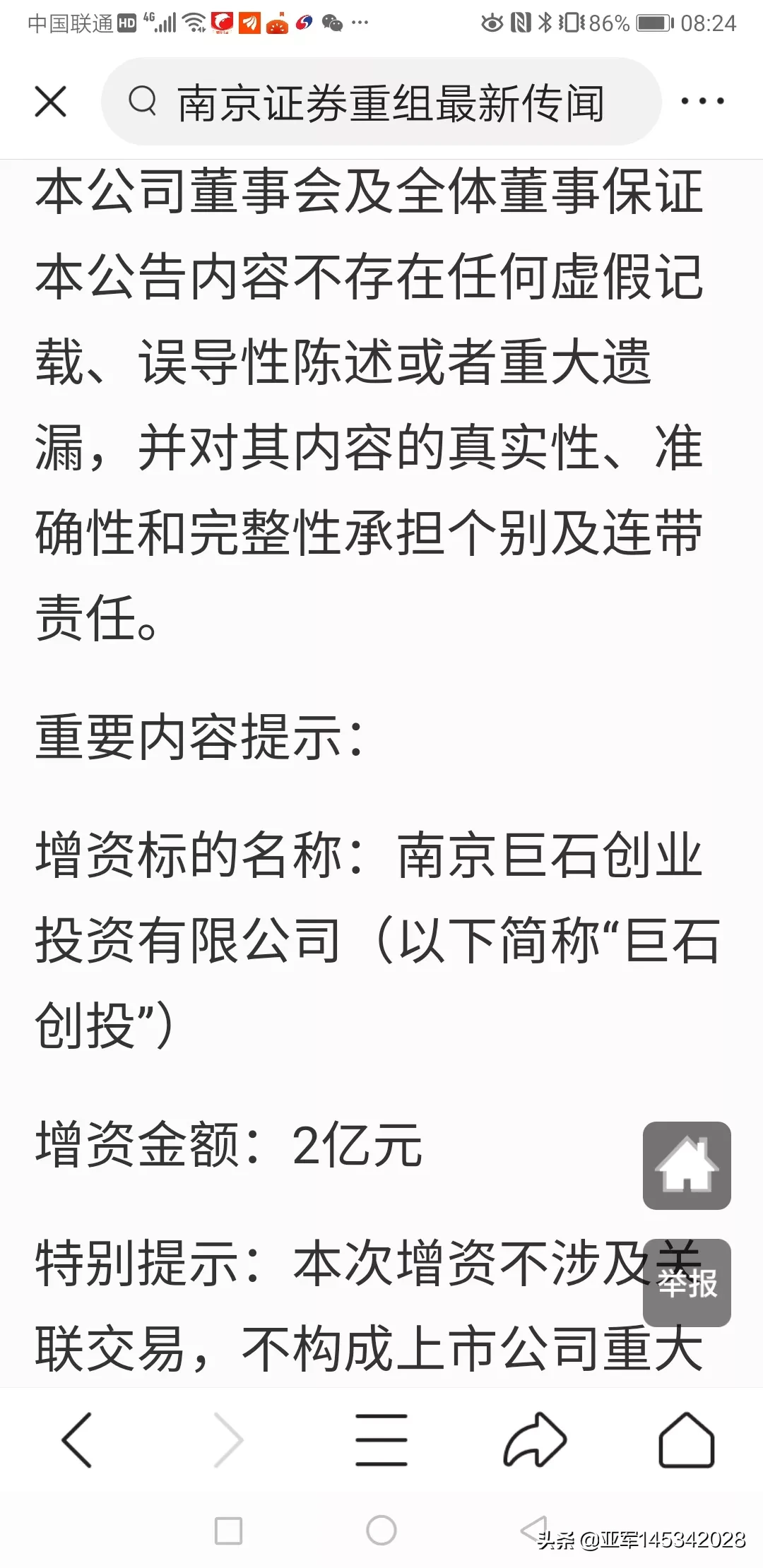The image size is (763, 1568).
Task: Go to the browser home page
Action: (x=687, y=1439)
